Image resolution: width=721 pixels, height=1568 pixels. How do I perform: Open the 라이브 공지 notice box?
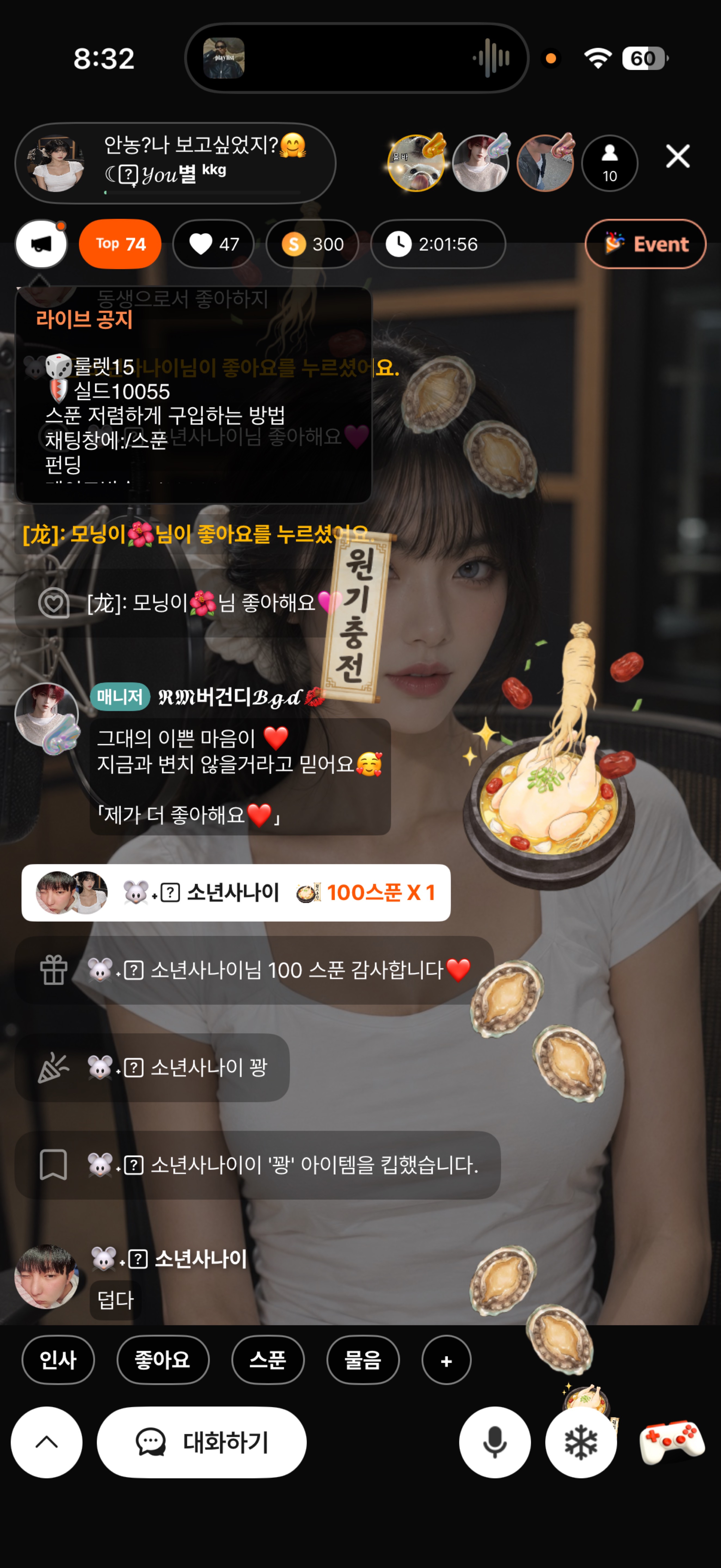click(194, 394)
